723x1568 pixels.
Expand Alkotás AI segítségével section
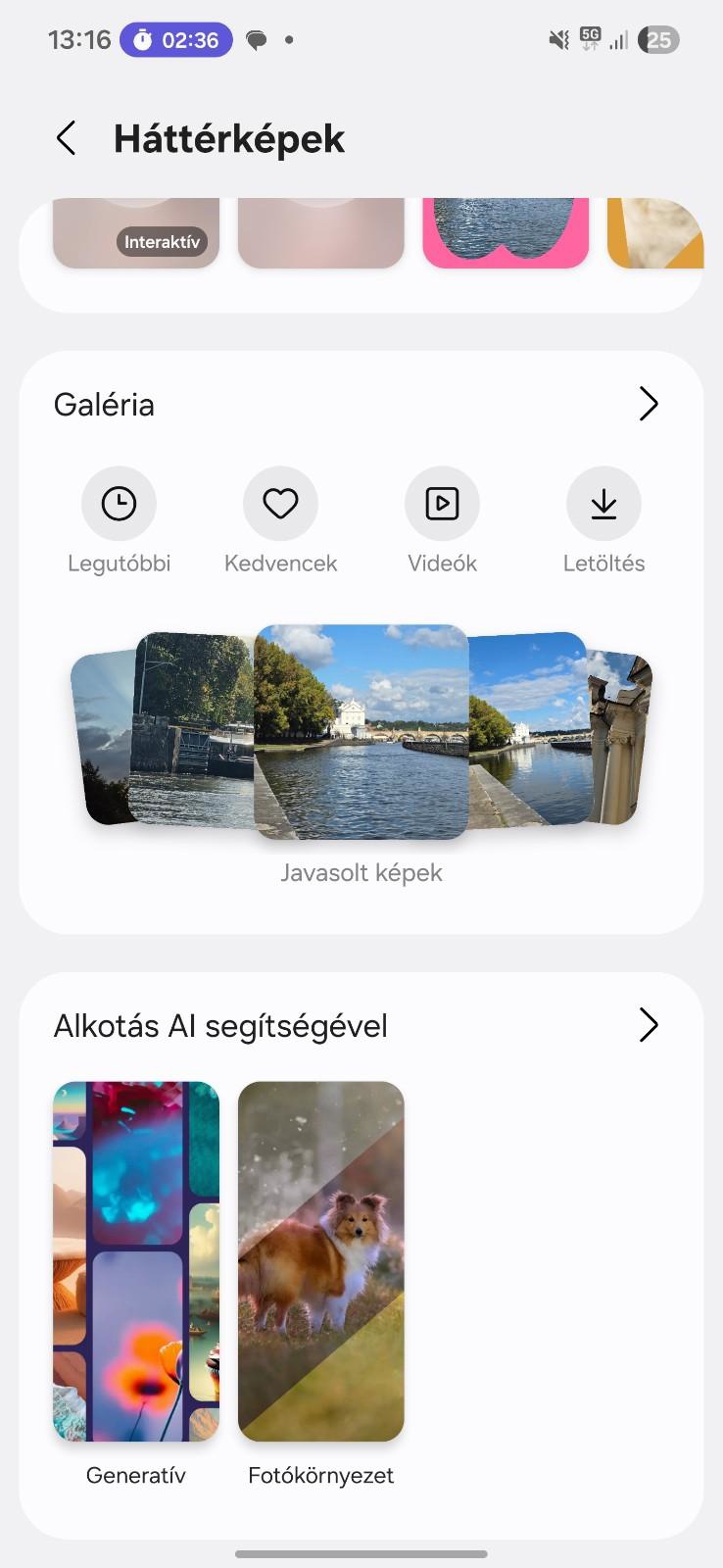coord(648,1025)
